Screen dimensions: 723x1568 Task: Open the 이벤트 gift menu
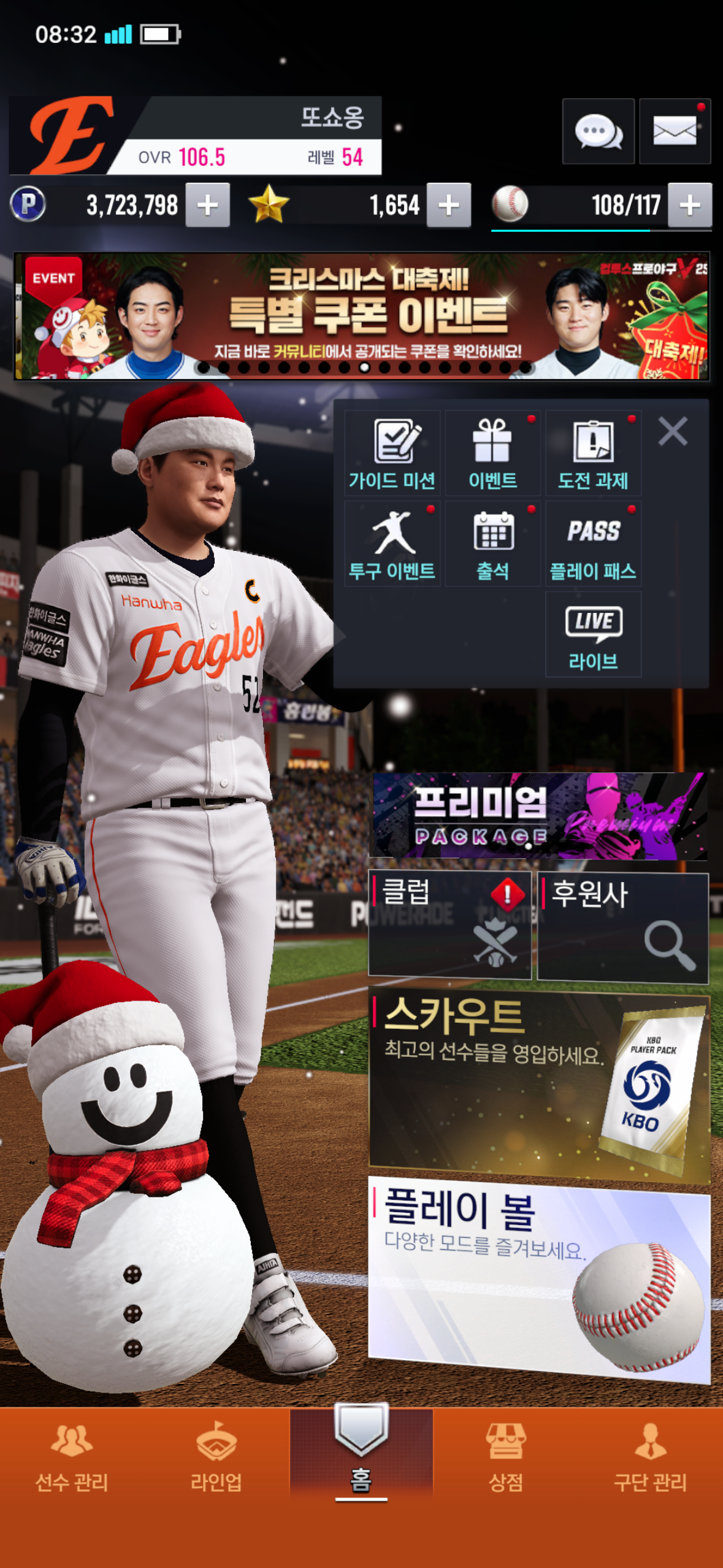[492, 454]
